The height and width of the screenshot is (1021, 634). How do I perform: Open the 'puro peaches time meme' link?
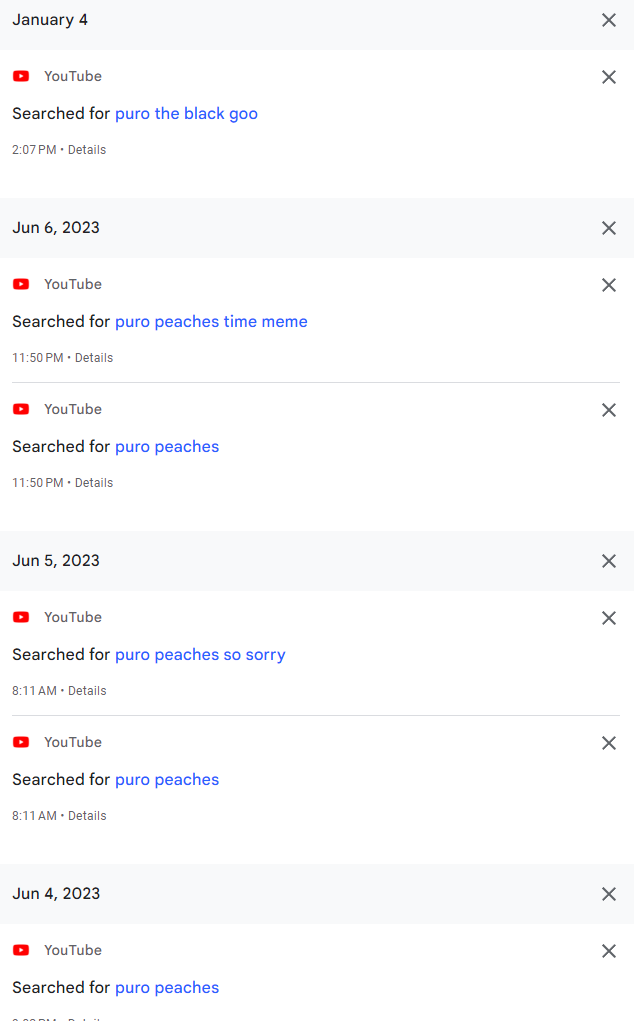tap(211, 322)
